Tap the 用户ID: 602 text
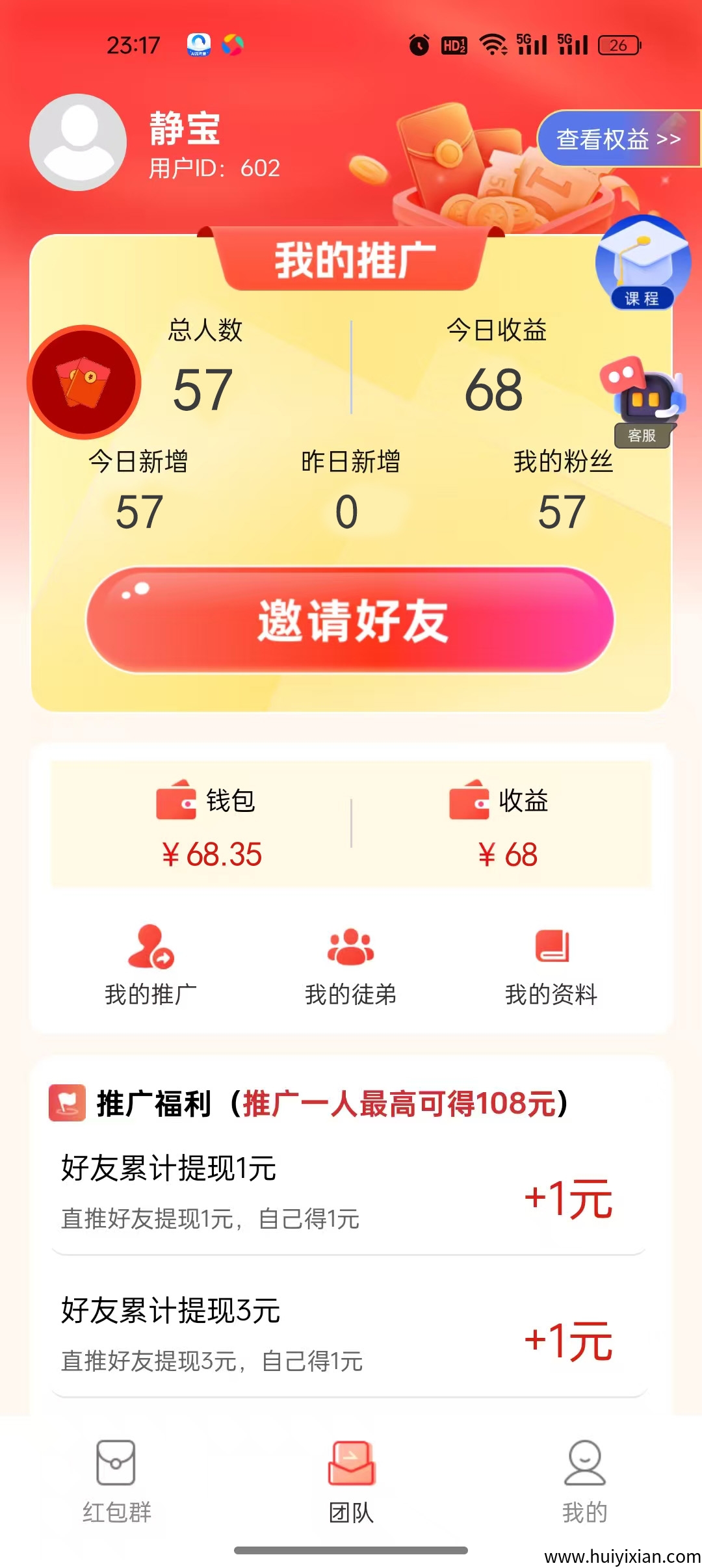This screenshot has width=702, height=1568. coord(213,169)
